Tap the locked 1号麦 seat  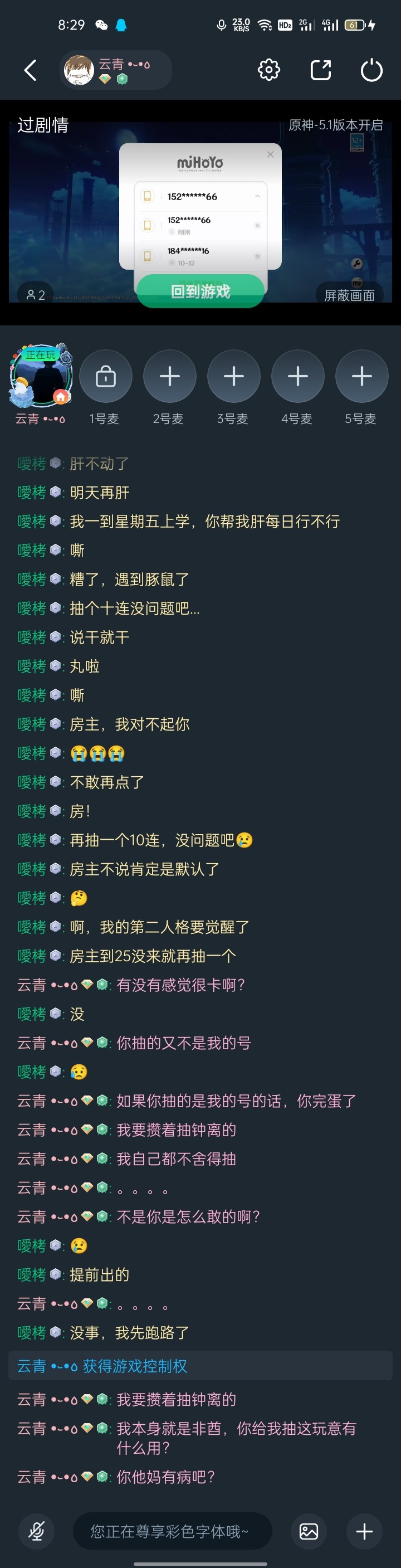(x=105, y=377)
